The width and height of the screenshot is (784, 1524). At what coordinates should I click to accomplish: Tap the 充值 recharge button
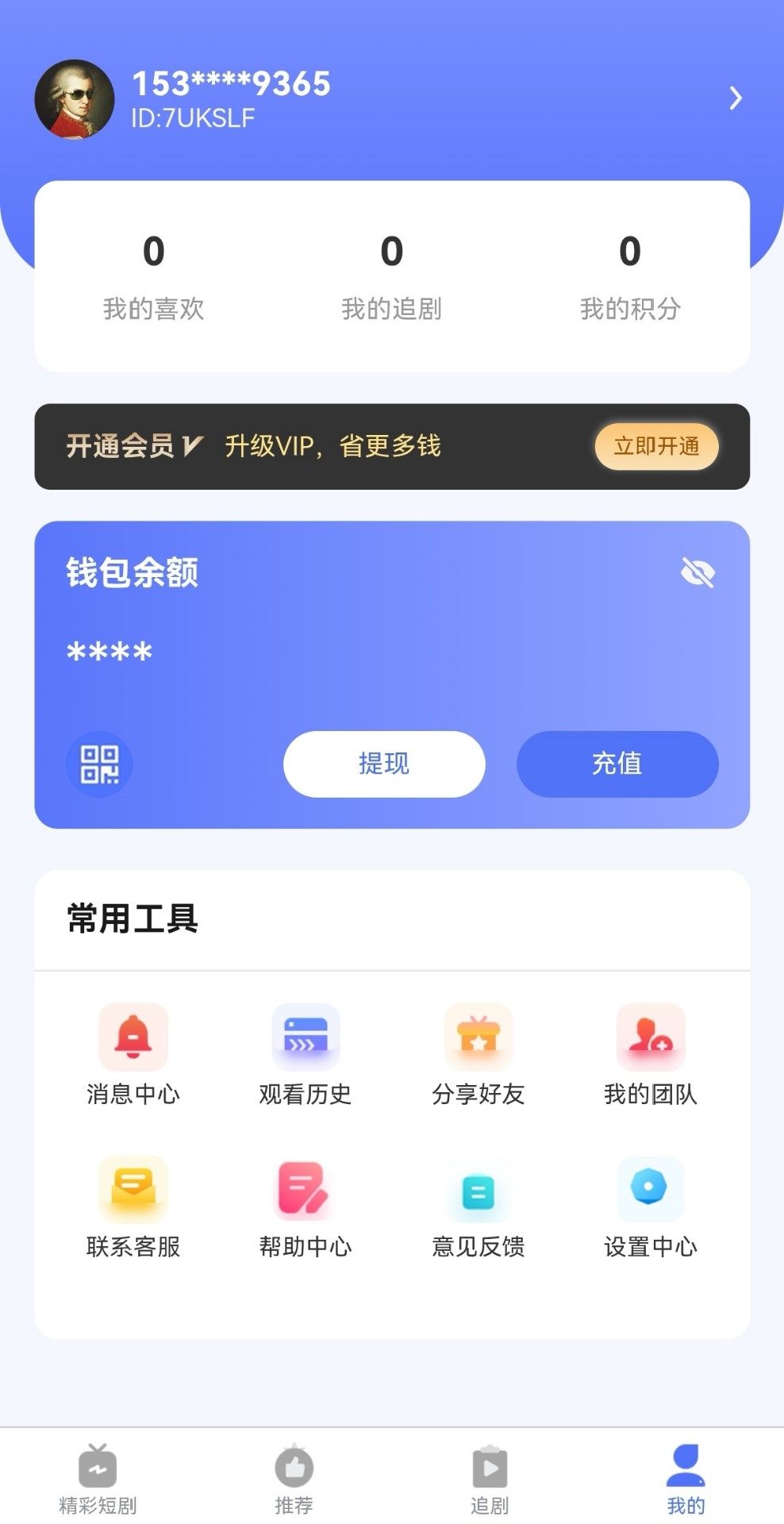pyautogui.click(x=617, y=764)
